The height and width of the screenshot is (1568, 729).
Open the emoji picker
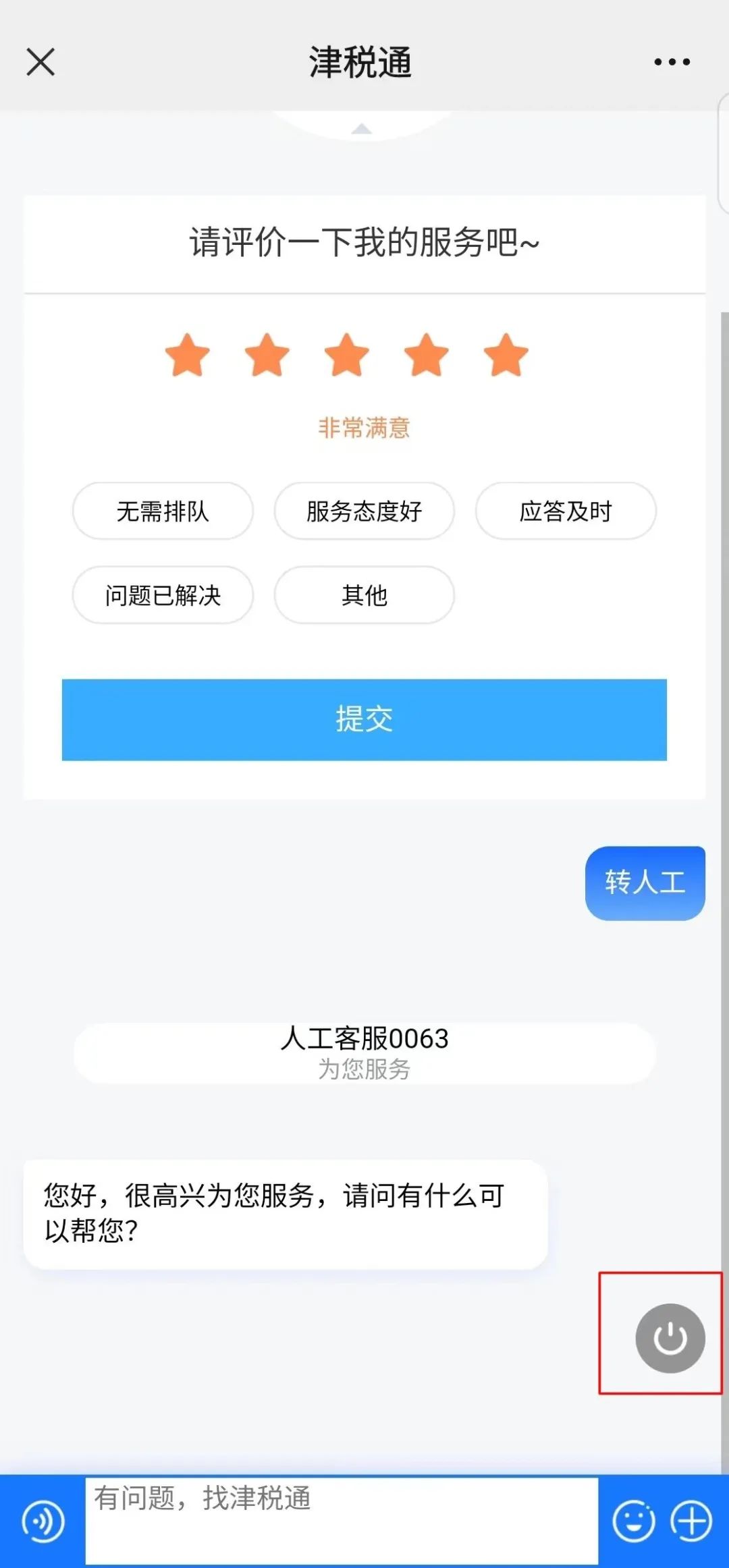pos(634,1521)
